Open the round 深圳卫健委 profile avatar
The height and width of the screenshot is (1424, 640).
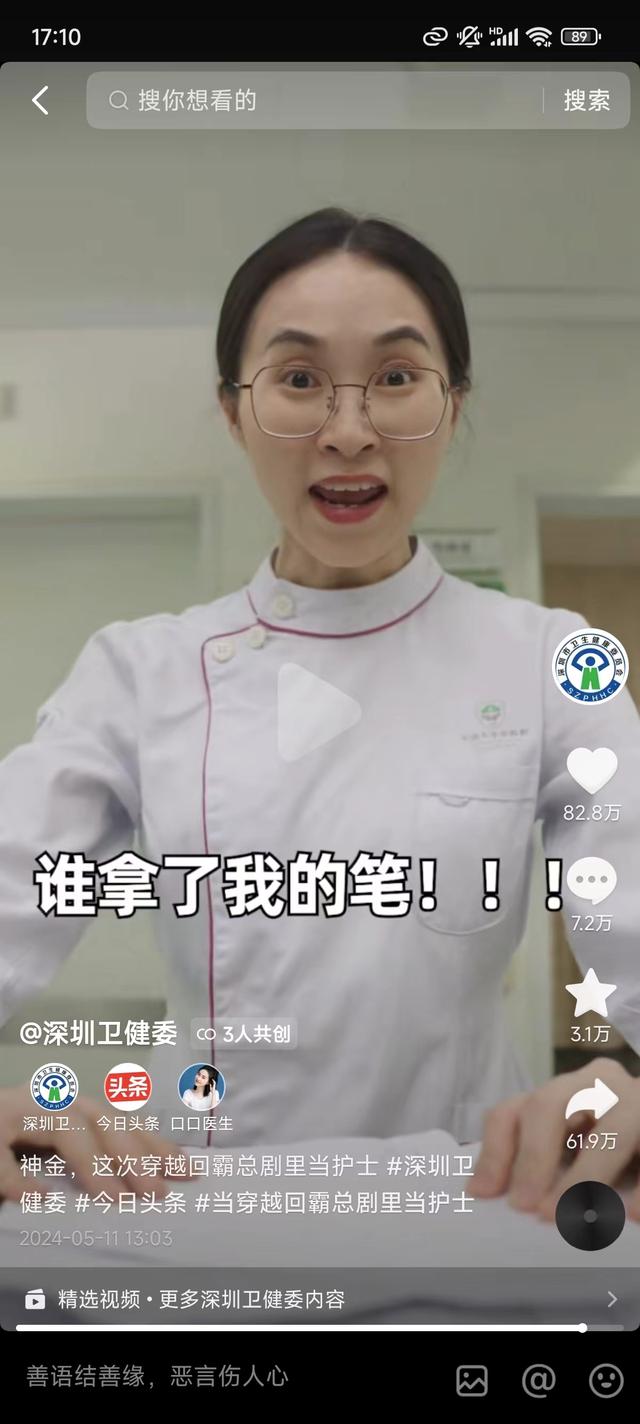coord(590,667)
